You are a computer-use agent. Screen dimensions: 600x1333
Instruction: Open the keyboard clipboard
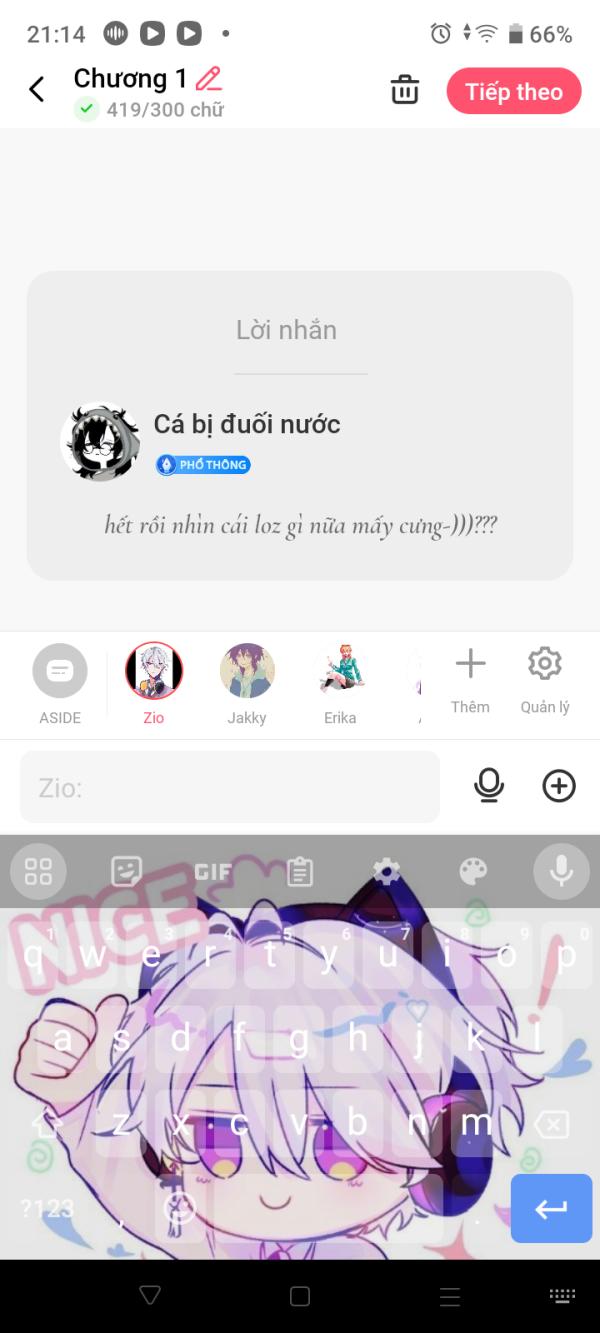click(x=300, y=872)
